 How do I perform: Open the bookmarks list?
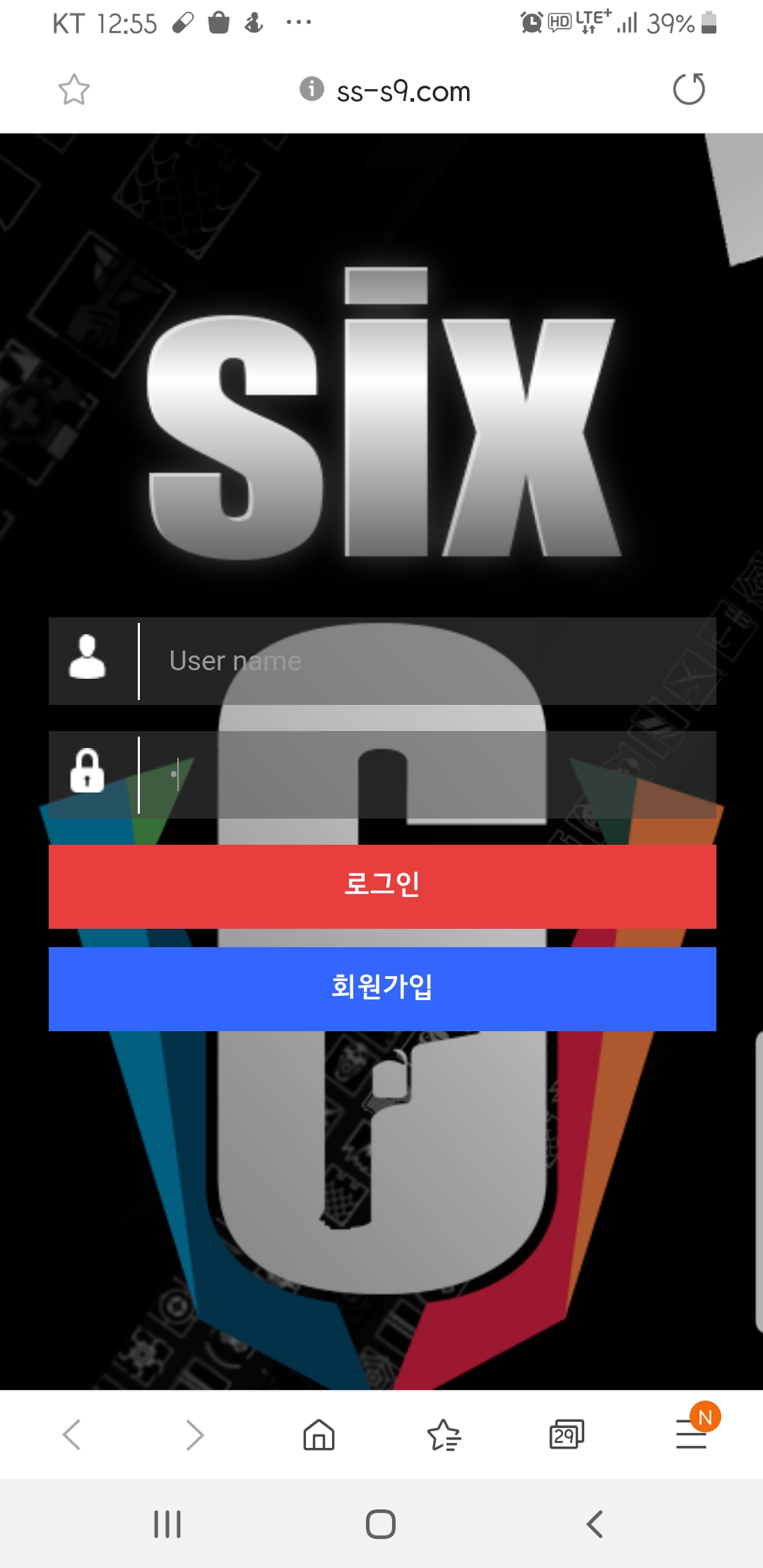point(444,1435)
